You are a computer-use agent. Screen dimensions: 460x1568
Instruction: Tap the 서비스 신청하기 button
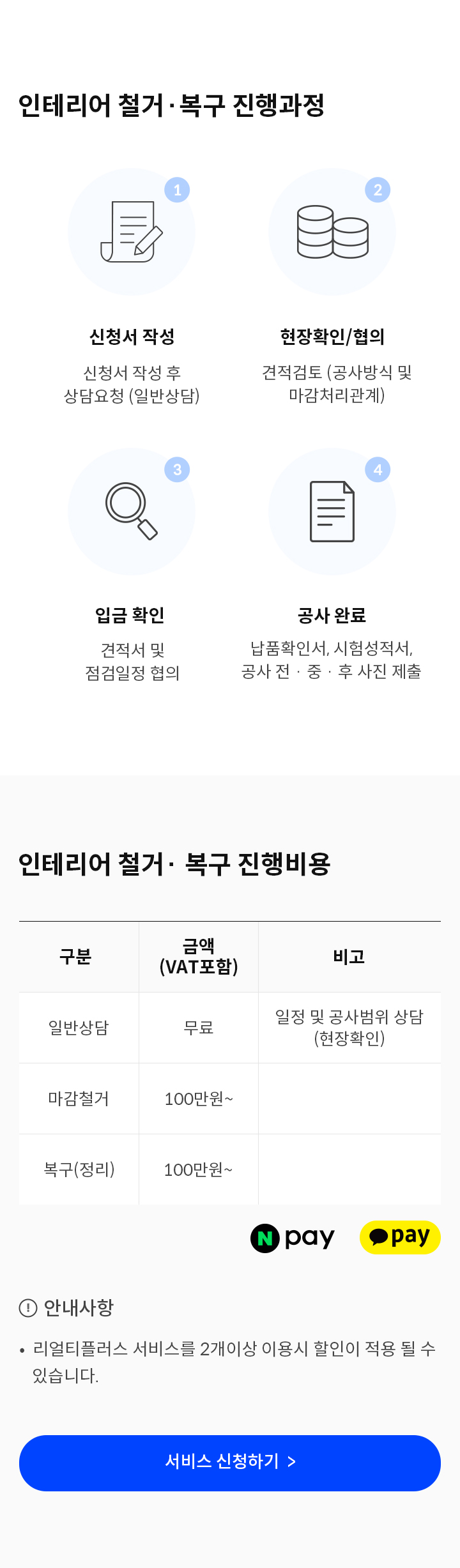pos(230,1463)
